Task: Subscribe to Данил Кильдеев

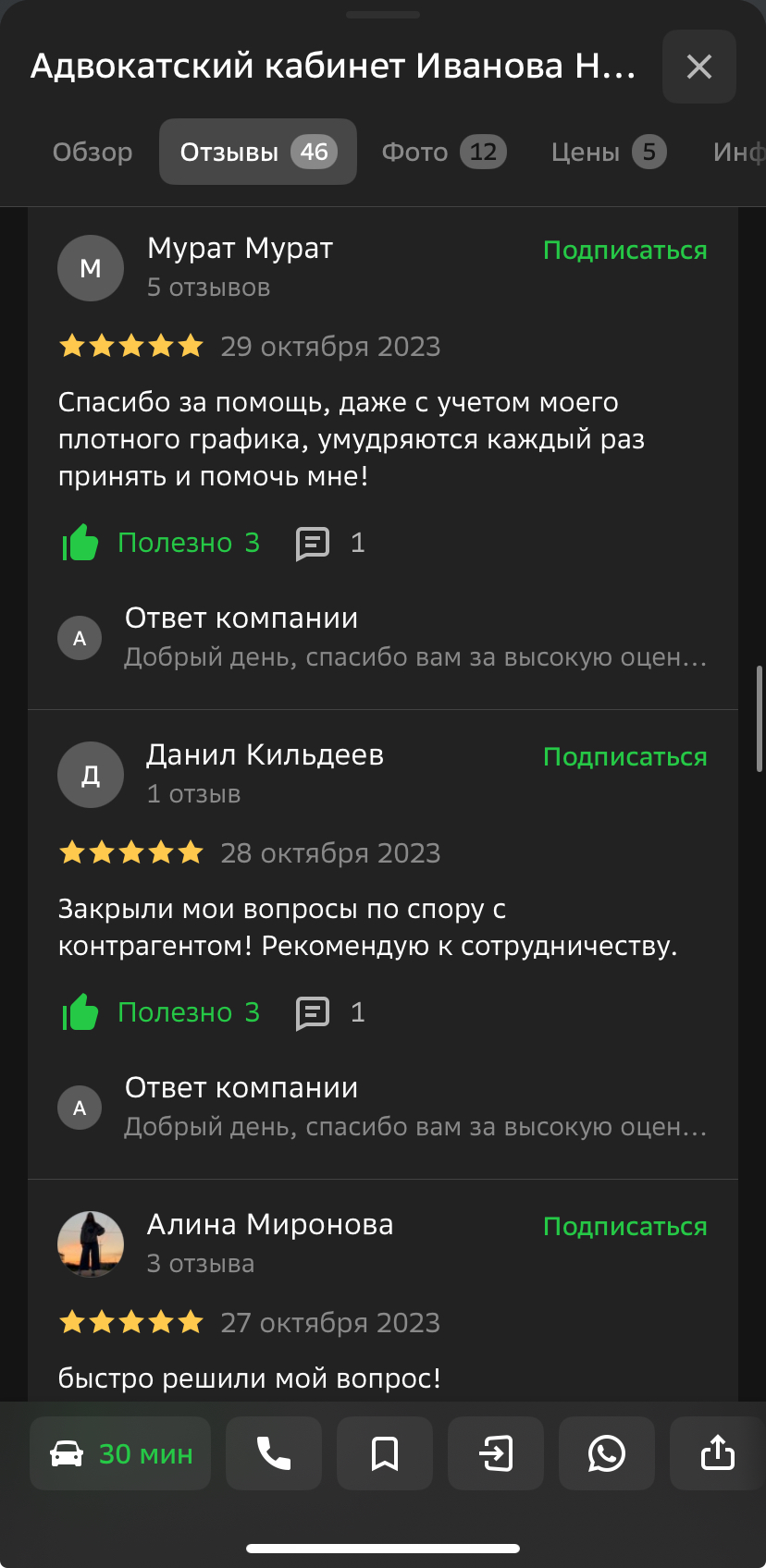Action: pyautogui.click(x=624, y=757)
